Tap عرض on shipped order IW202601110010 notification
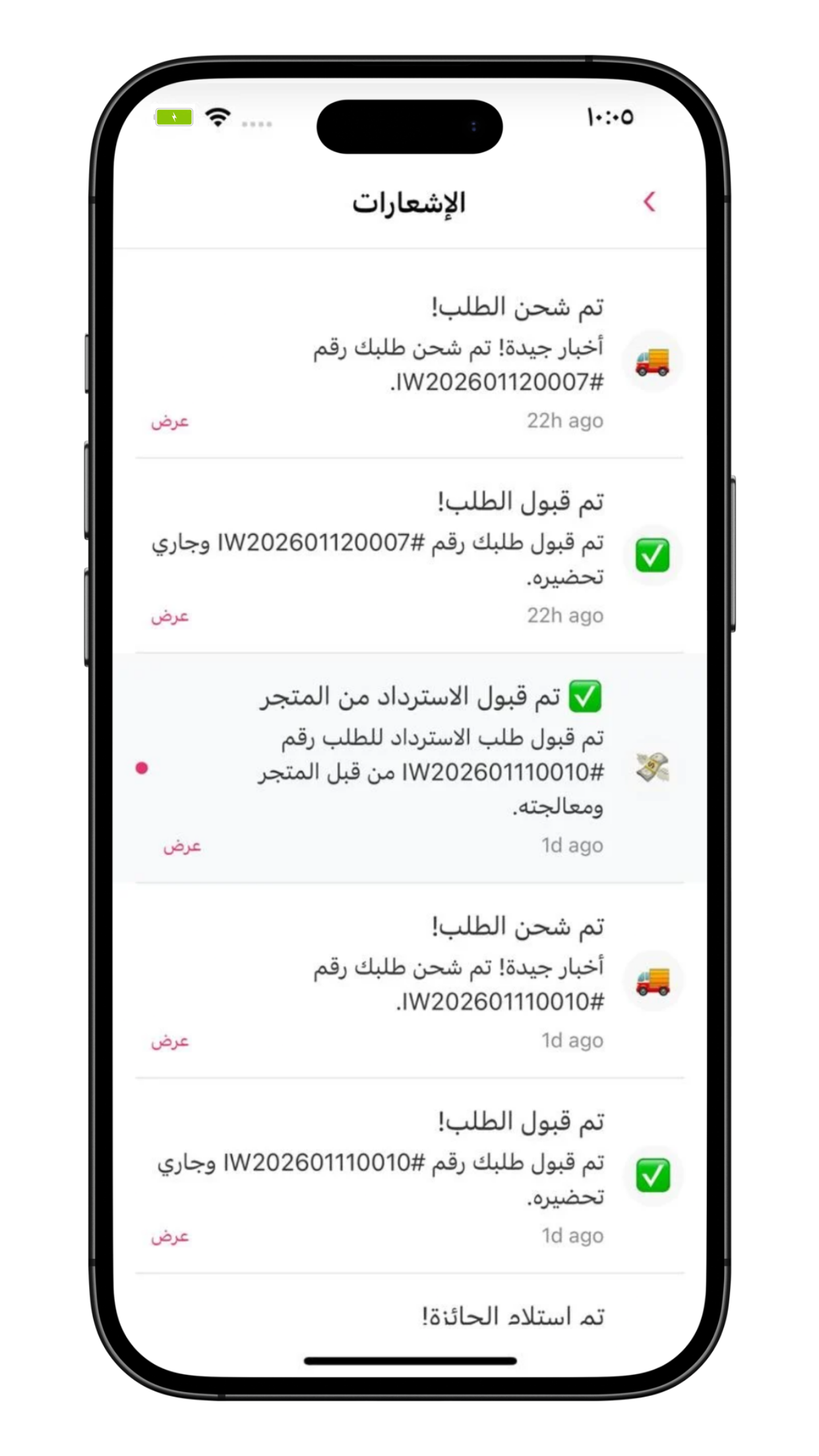Viewport: 819px width, 1456px height. coord(170,1041)
